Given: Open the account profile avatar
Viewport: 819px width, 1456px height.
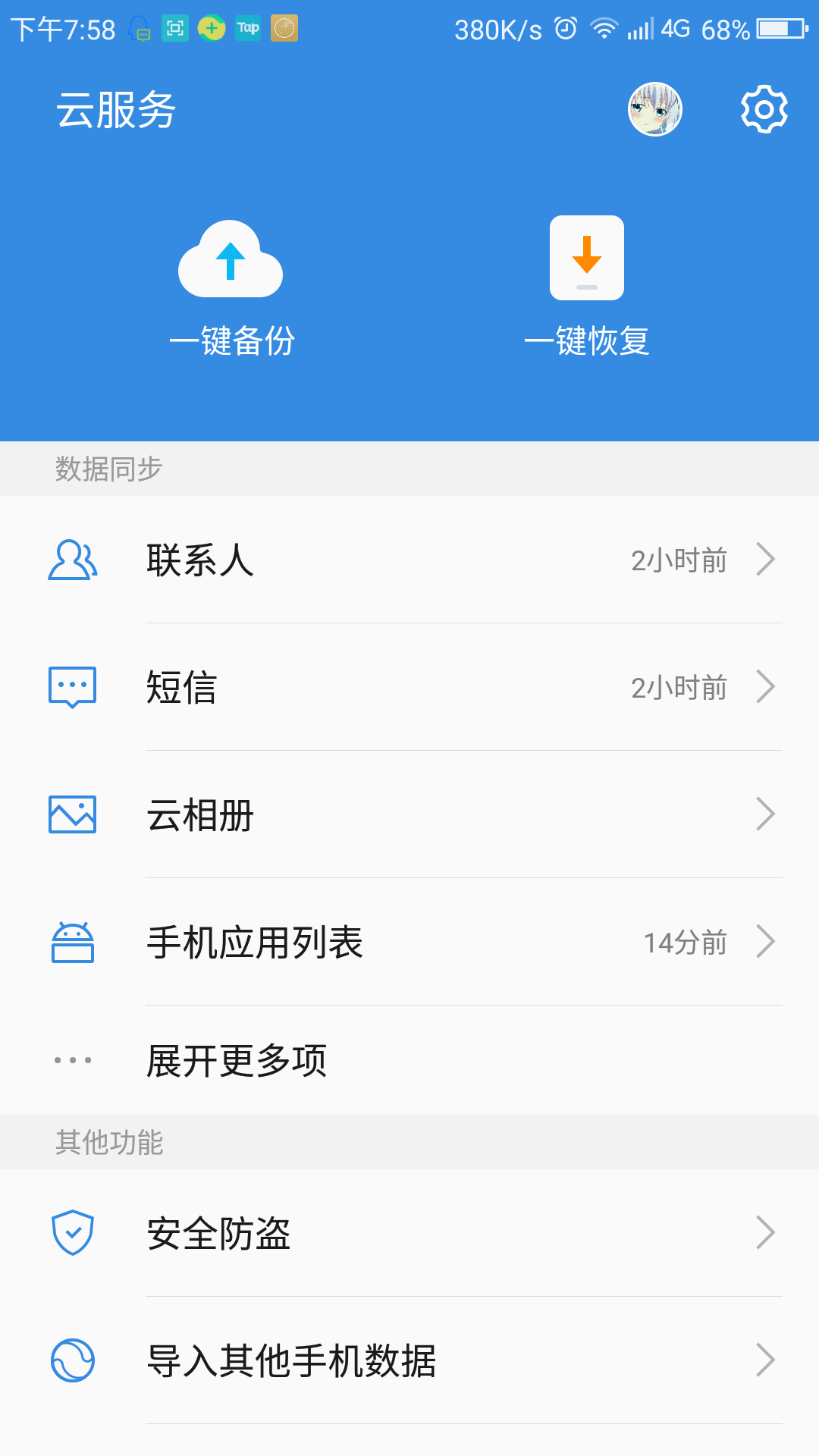Looking at the screenshot, I should click(655, 109).
